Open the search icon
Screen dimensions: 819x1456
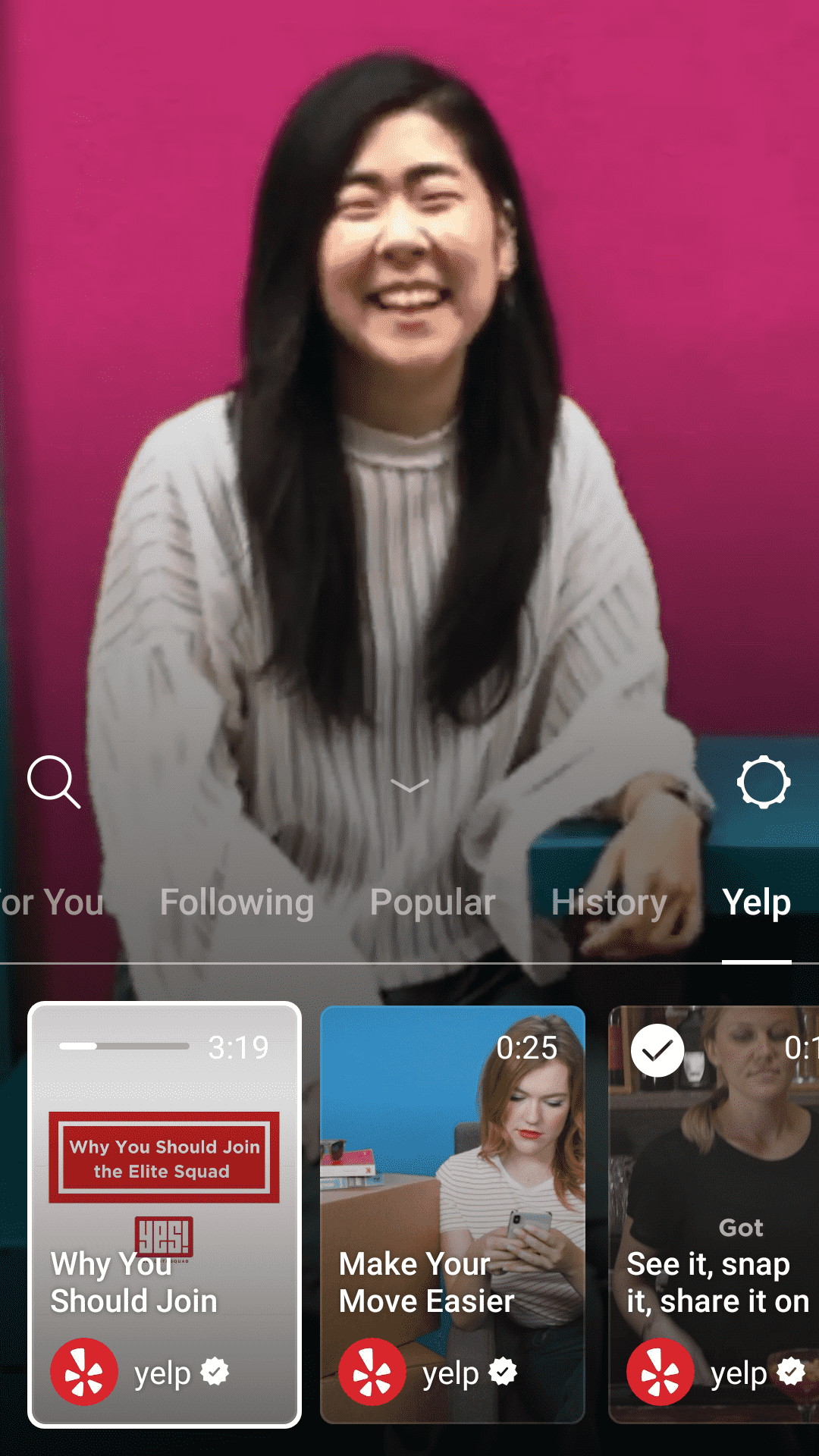(x=53, y=781)
